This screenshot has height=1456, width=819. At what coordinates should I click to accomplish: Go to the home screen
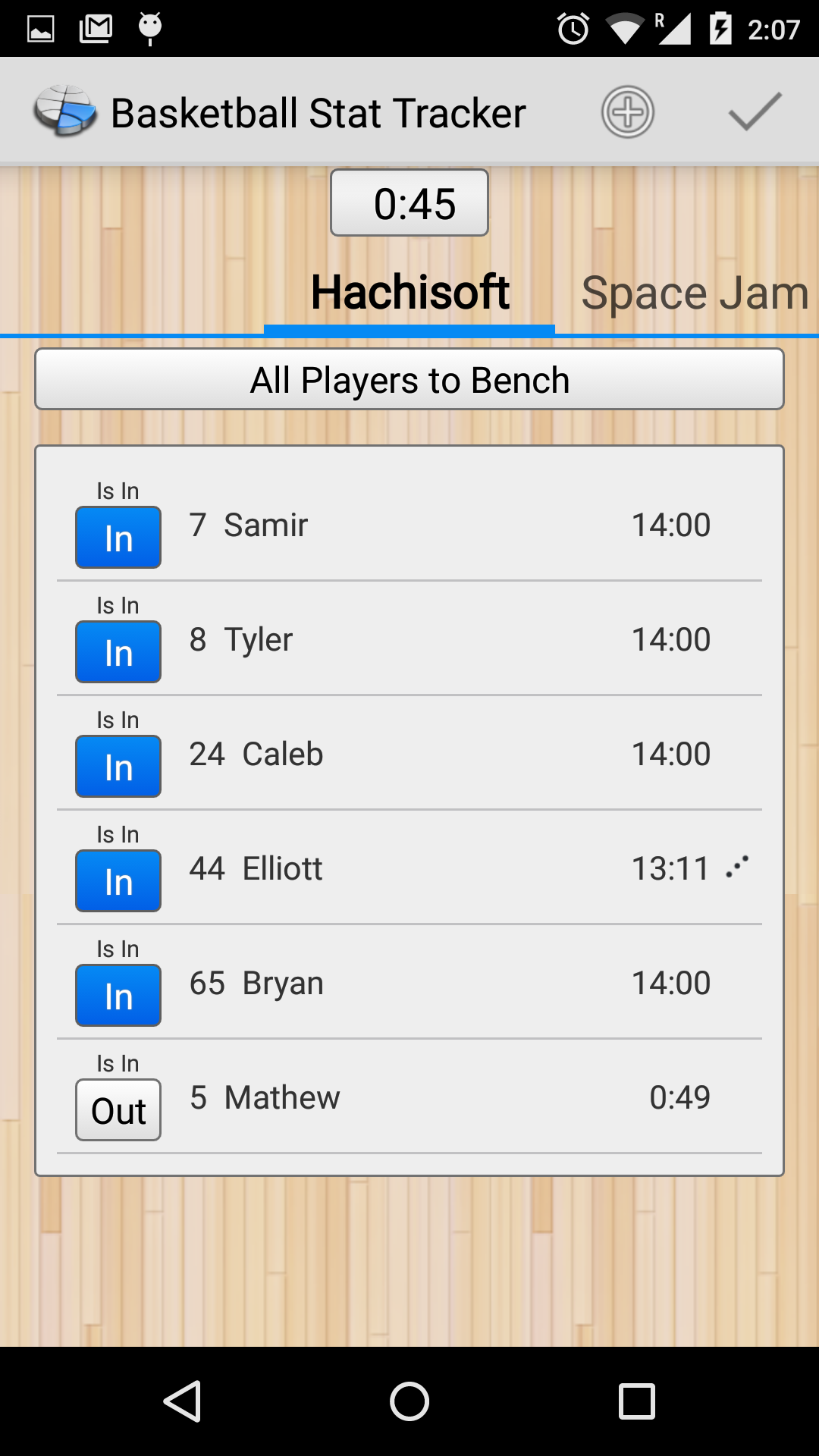pyautogui.click(x=409, y=1401)
